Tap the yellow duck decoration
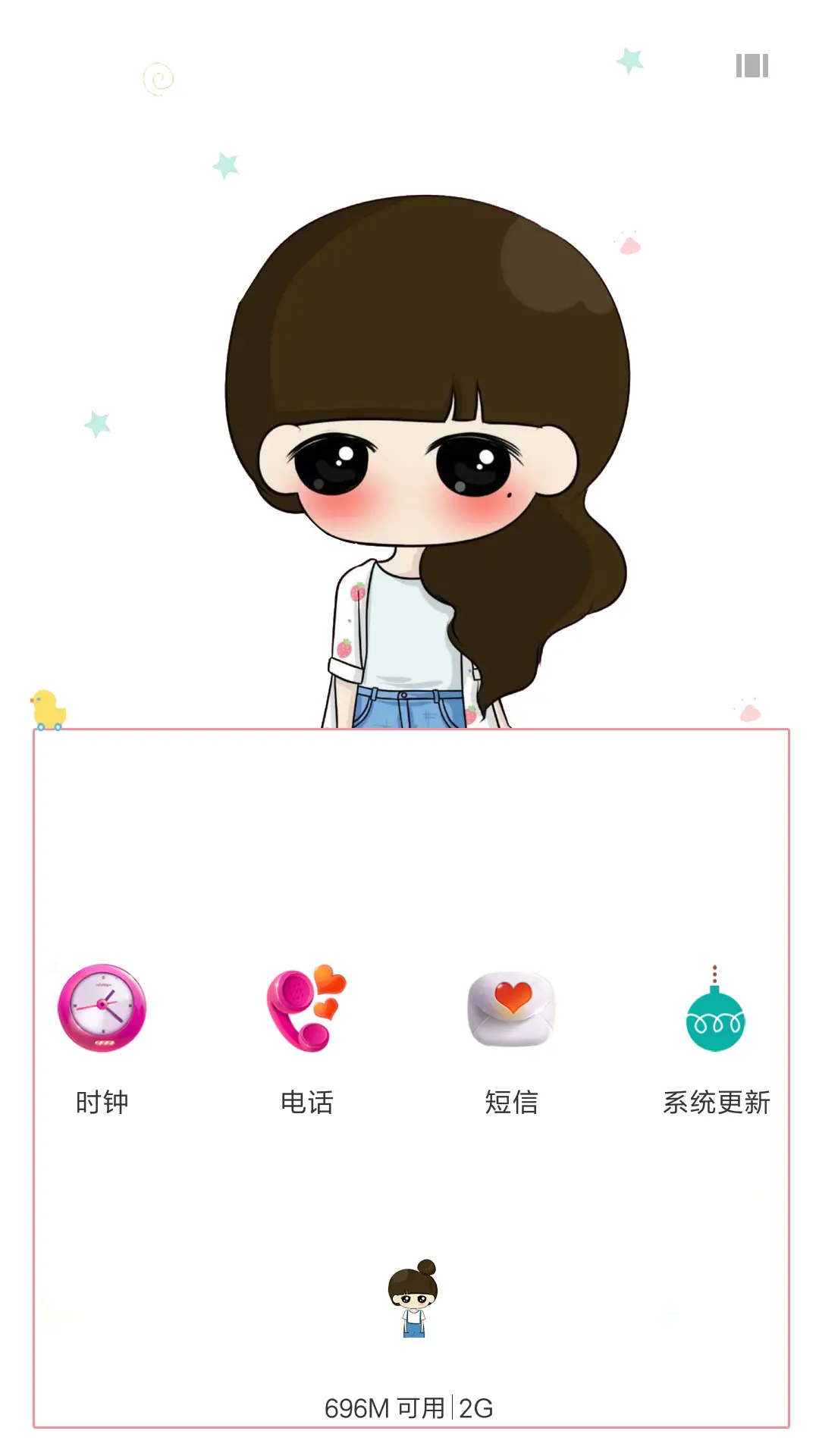This screenshot has height=1456, width=819. pyautogui.click(x=50, y=709)
